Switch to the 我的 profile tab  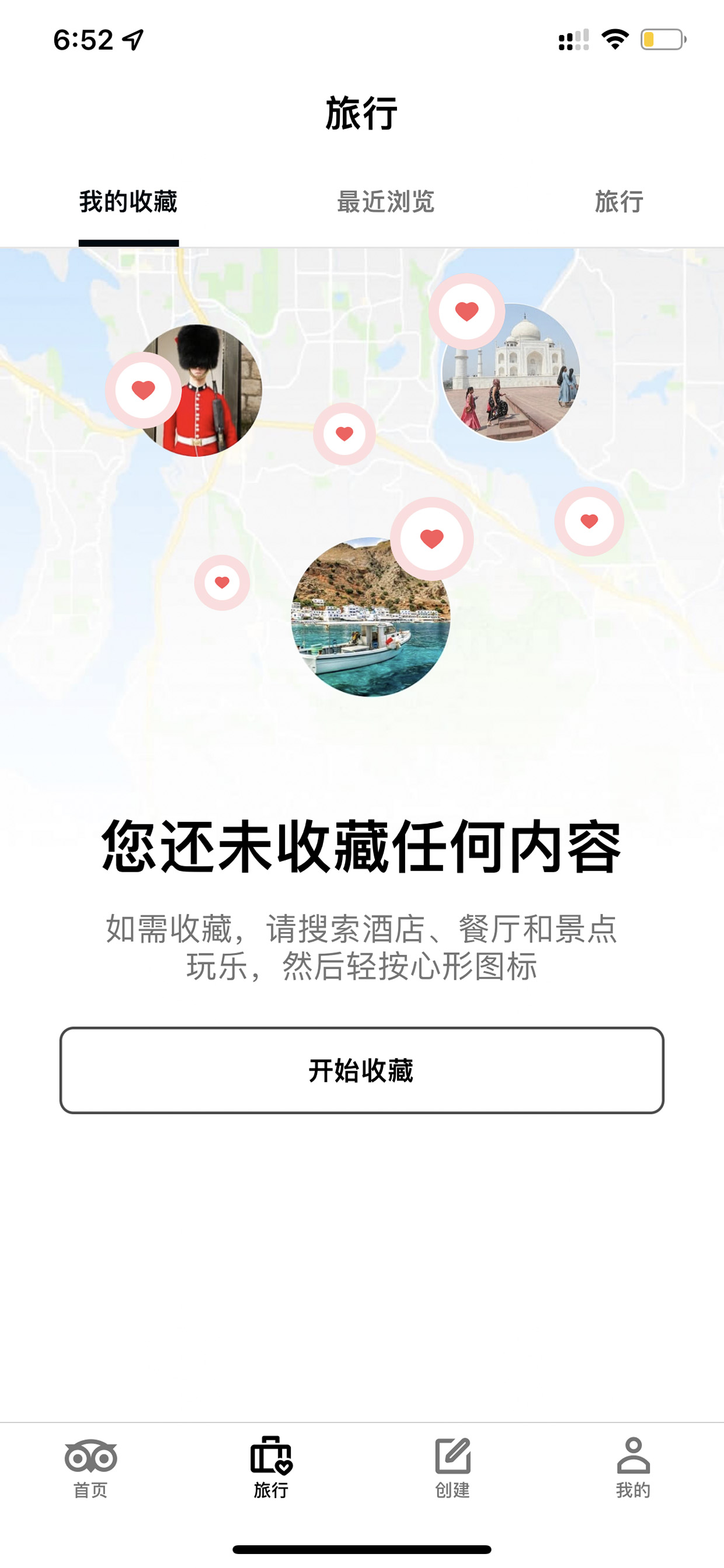[633, 1468]
